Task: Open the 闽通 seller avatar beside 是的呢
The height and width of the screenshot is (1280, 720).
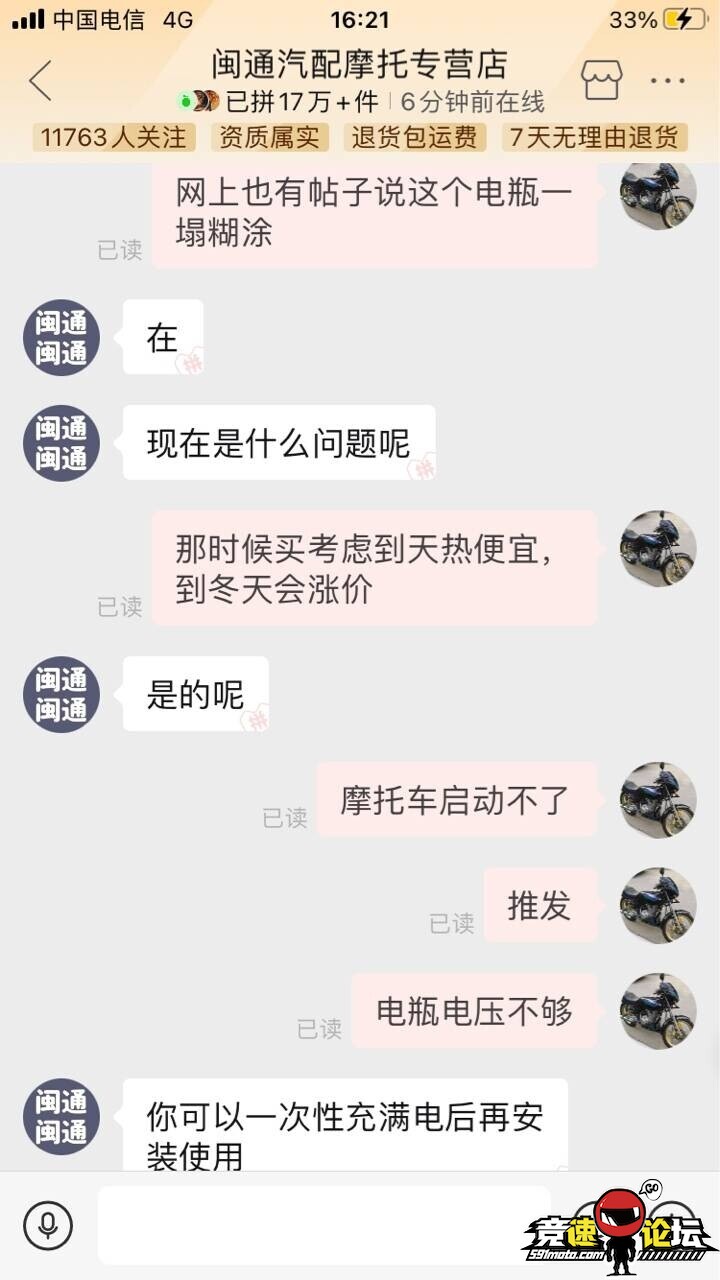Action: tap(61, 694)
